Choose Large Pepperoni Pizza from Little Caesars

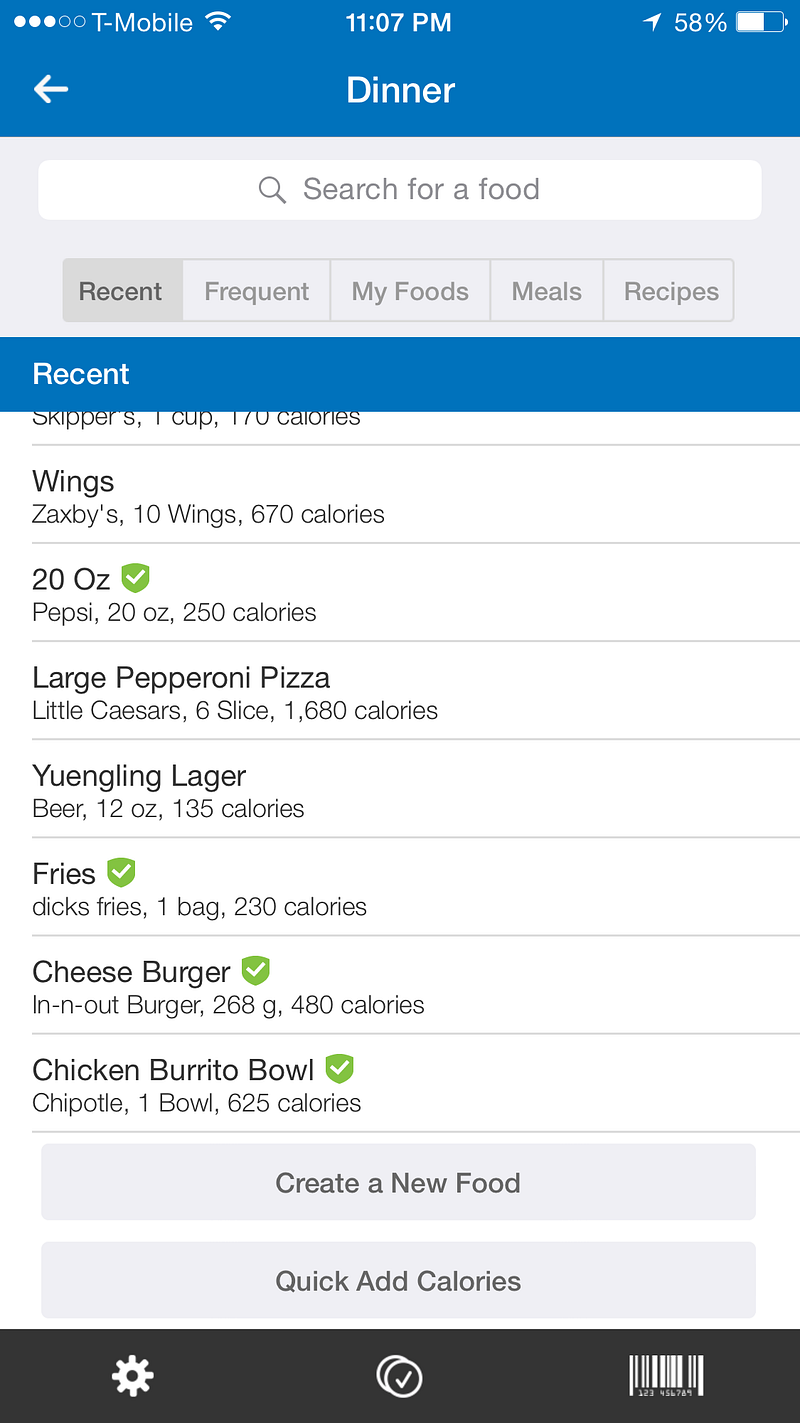click(x=400, y=692)
